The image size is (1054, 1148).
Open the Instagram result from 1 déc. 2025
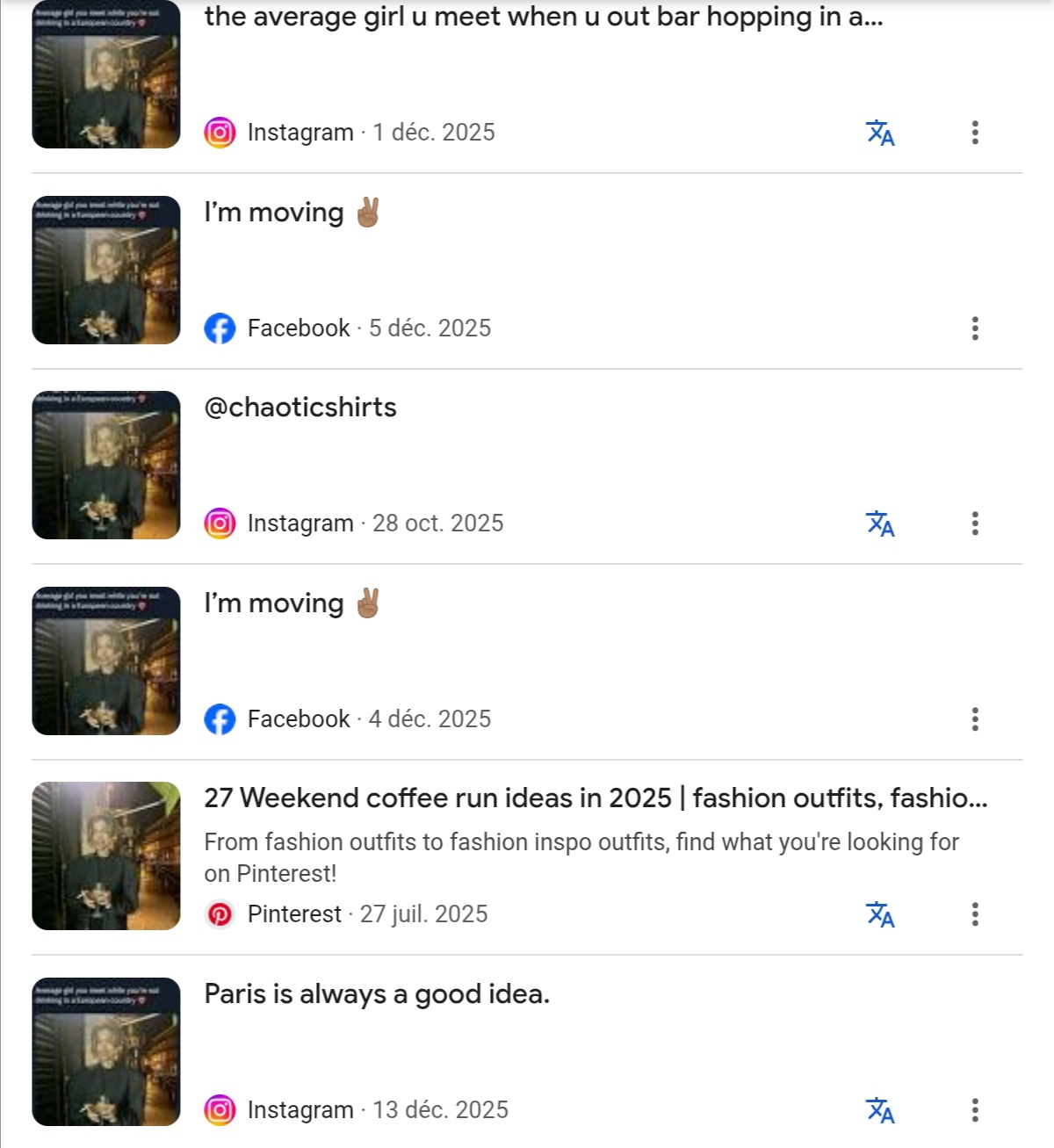pyautogui.click(x=543, y=18)
